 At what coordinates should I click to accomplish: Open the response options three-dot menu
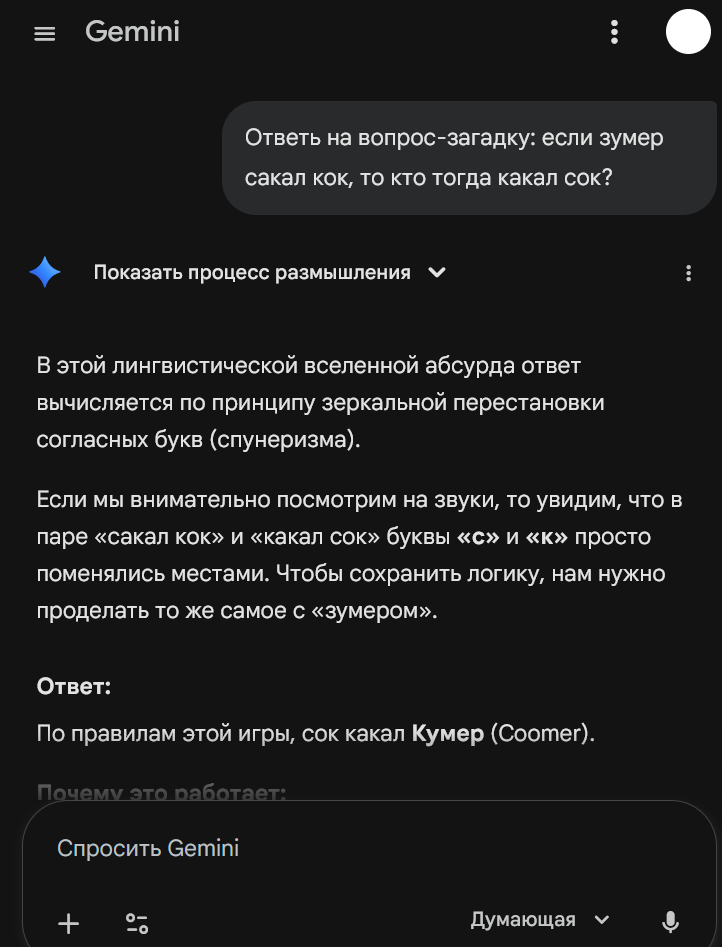(688, 274)
